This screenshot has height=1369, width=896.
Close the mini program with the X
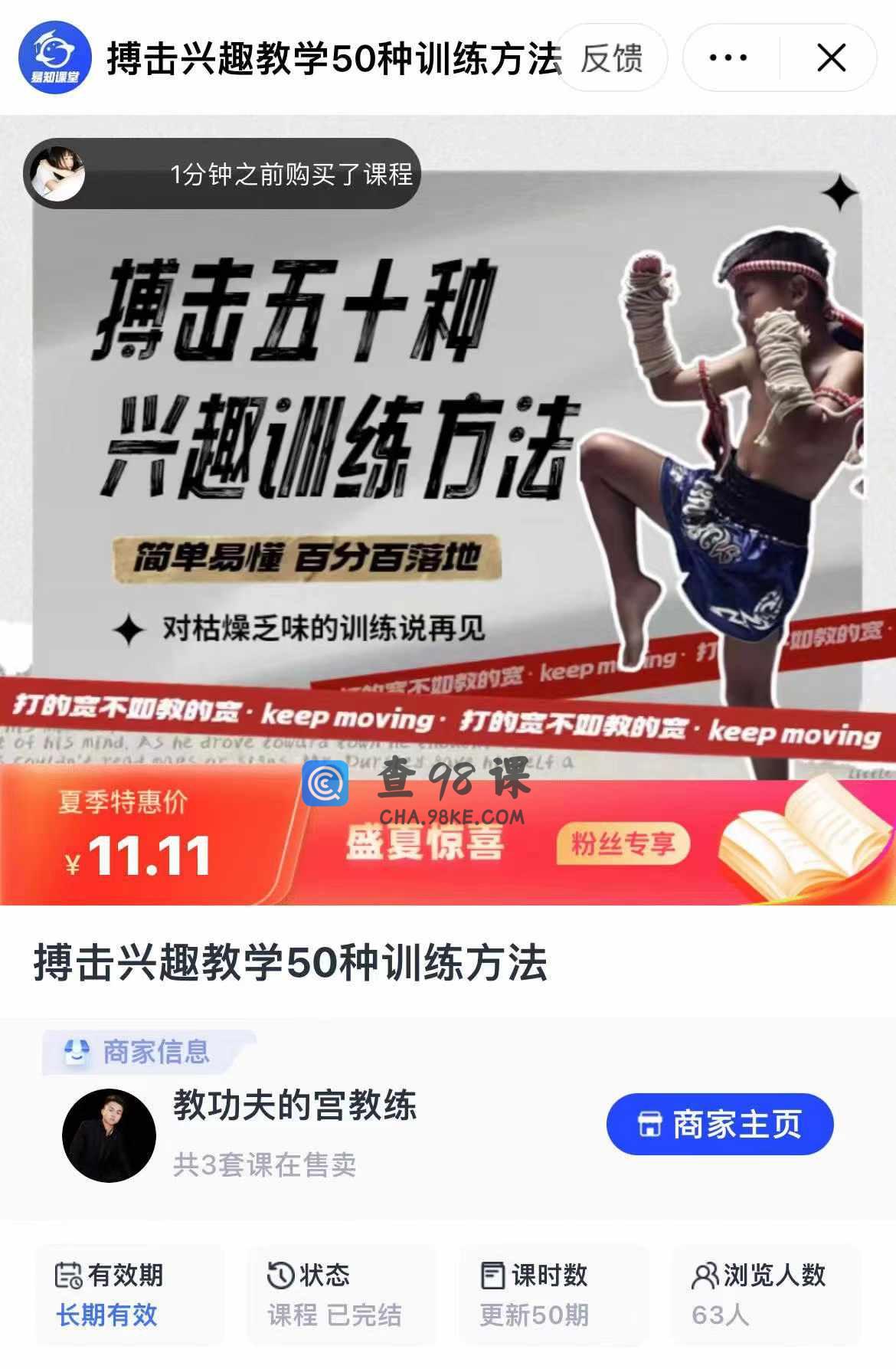(831, 58)
